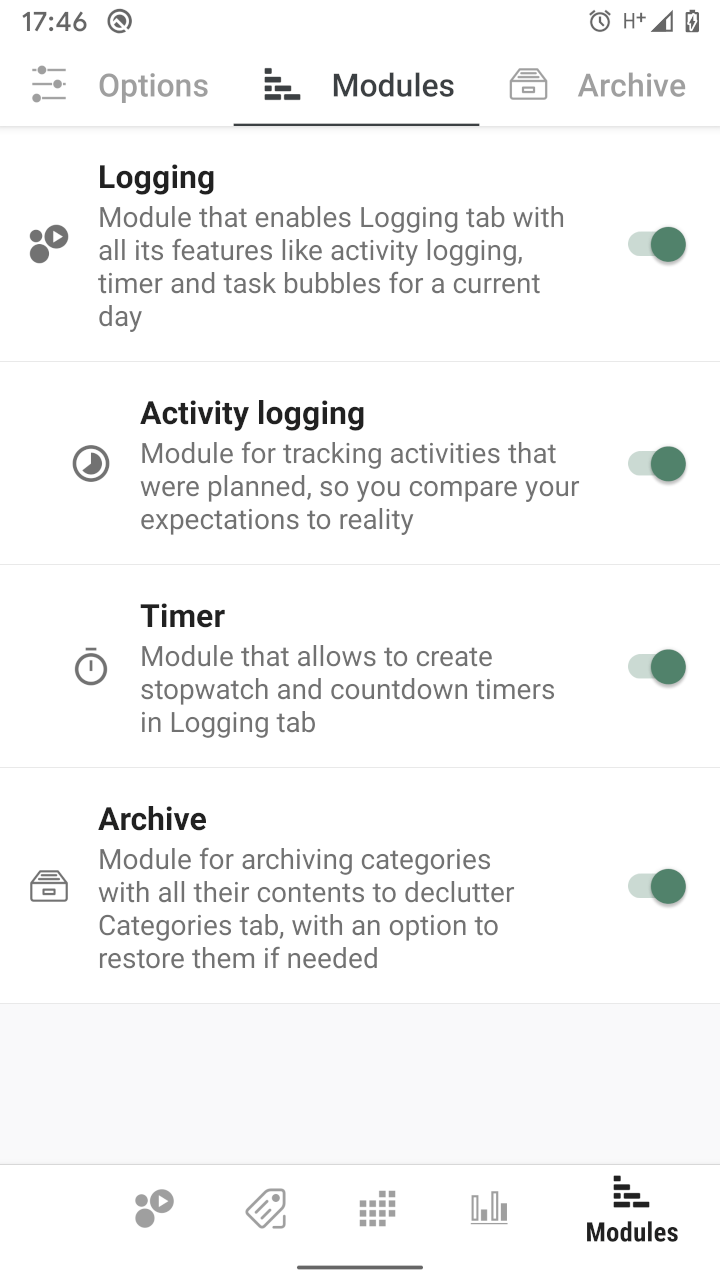Open the statistics bar chart tab

pyautogui.click(x=489, y=1208)
